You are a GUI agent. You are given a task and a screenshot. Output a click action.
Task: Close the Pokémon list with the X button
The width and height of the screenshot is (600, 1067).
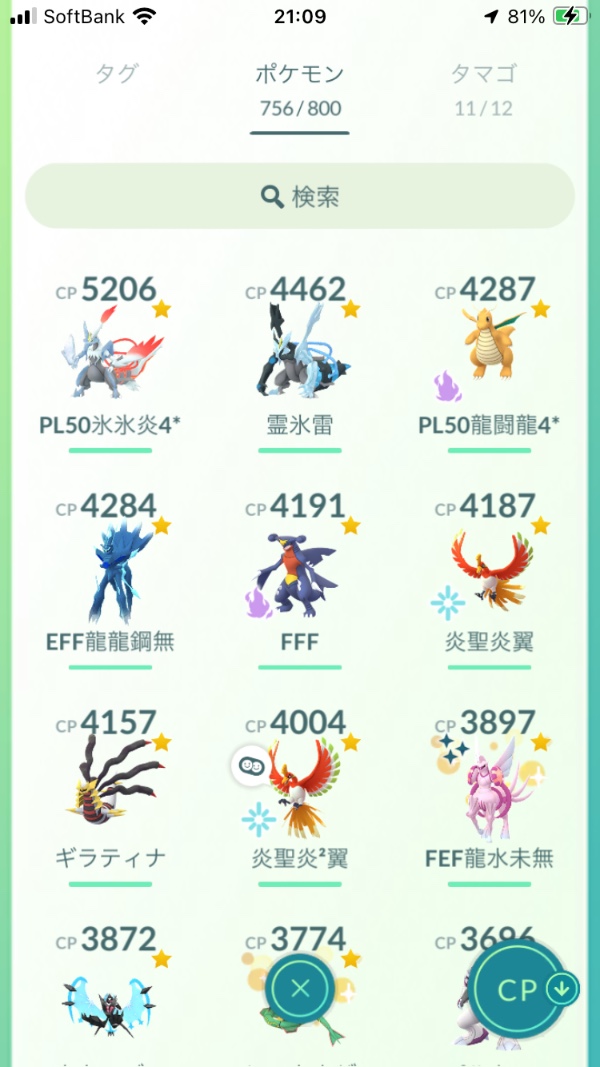coord(300,989)
